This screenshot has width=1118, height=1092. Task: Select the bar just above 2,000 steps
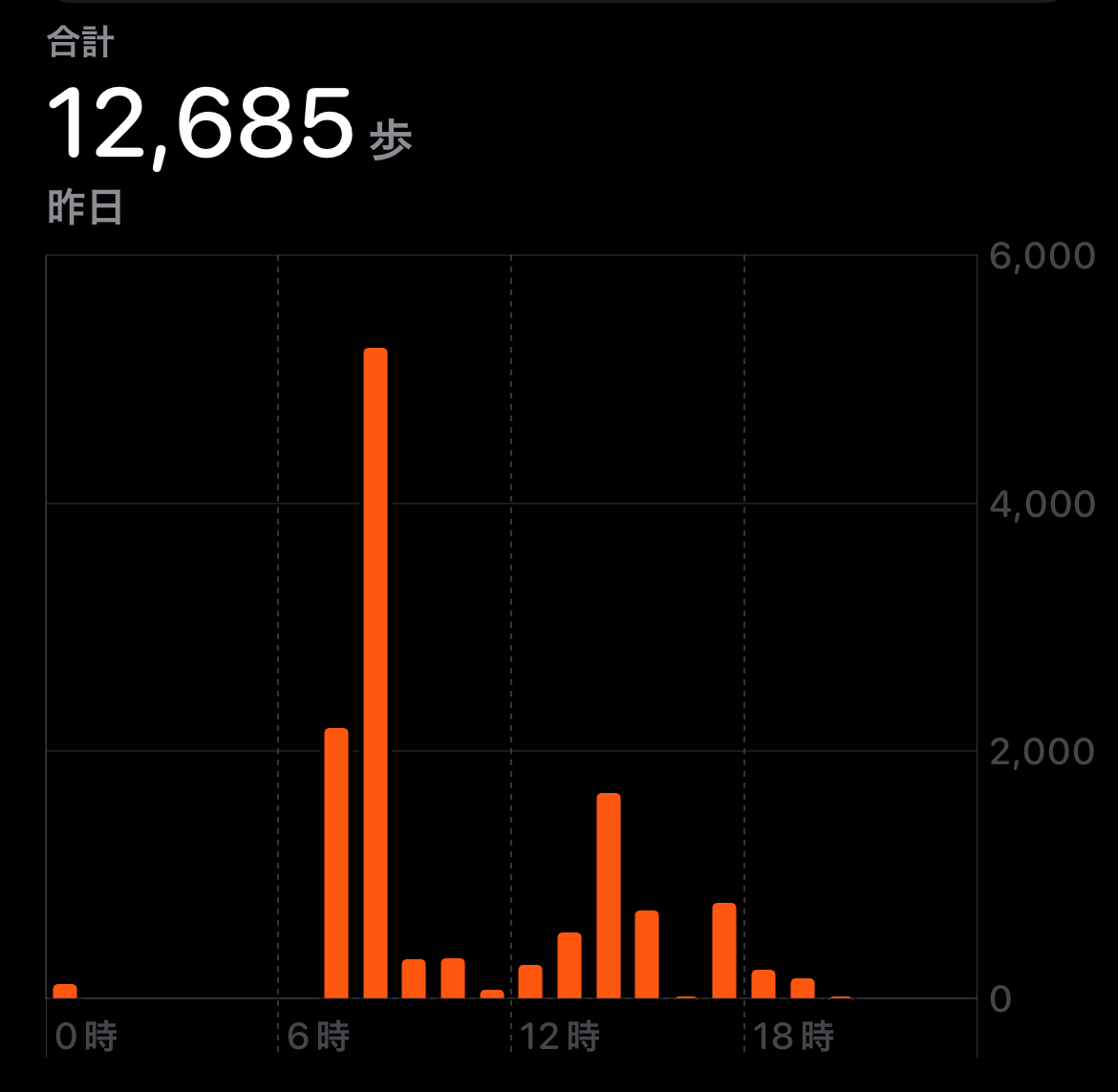point(336,863)
